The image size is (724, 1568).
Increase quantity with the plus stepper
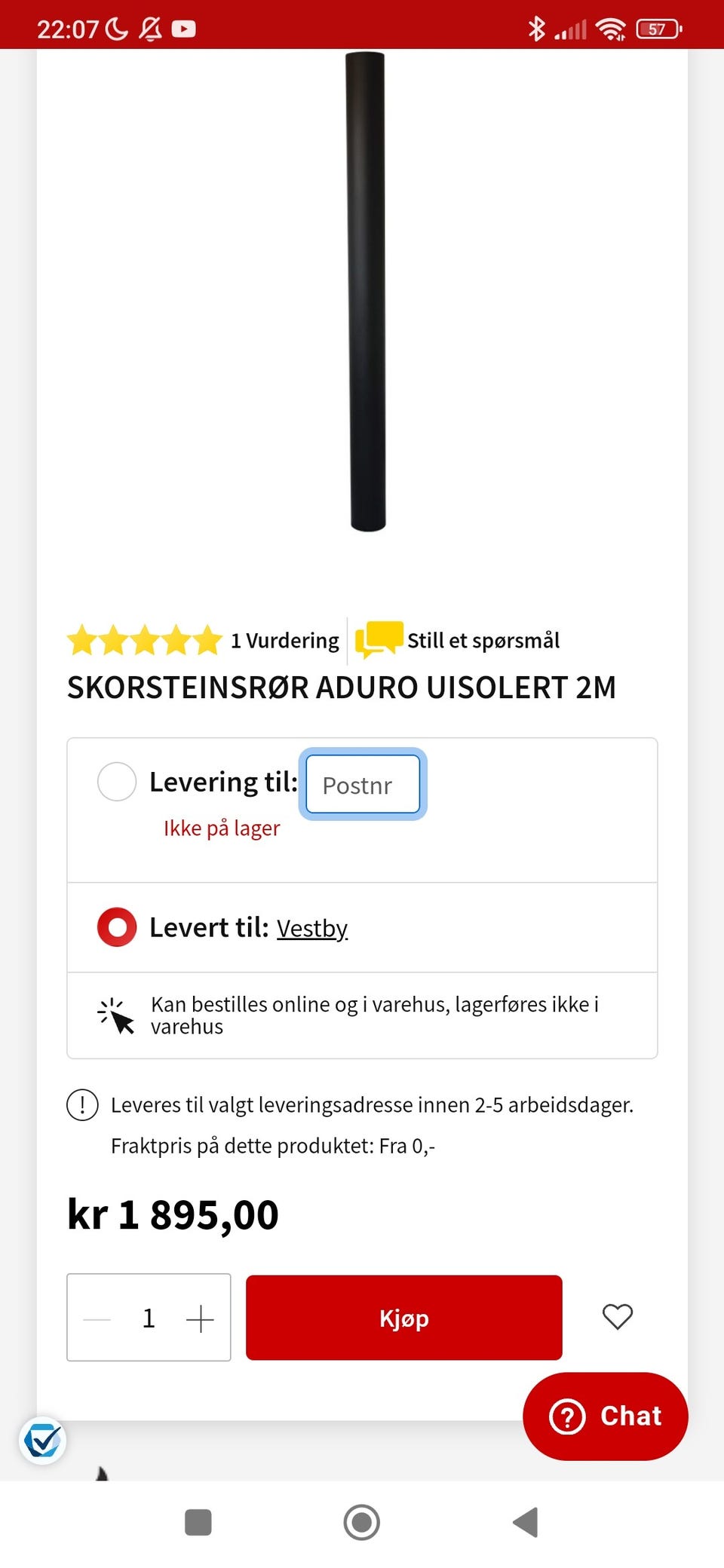(x=200, y=1317)
